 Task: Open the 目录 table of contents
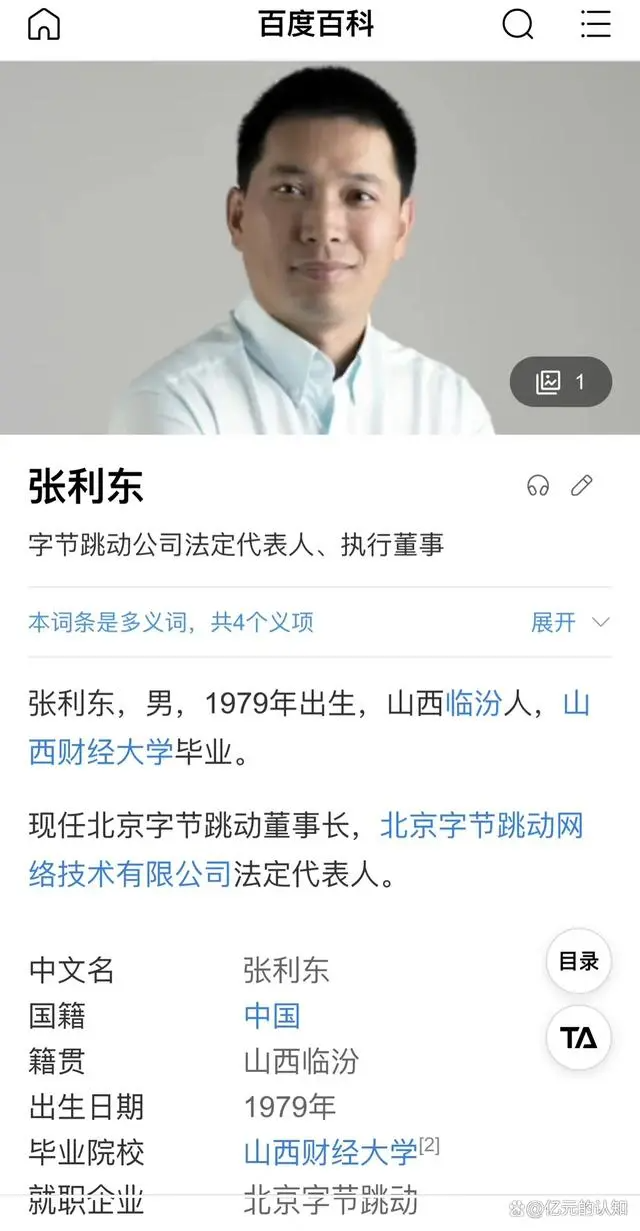[x=578, y=962]
